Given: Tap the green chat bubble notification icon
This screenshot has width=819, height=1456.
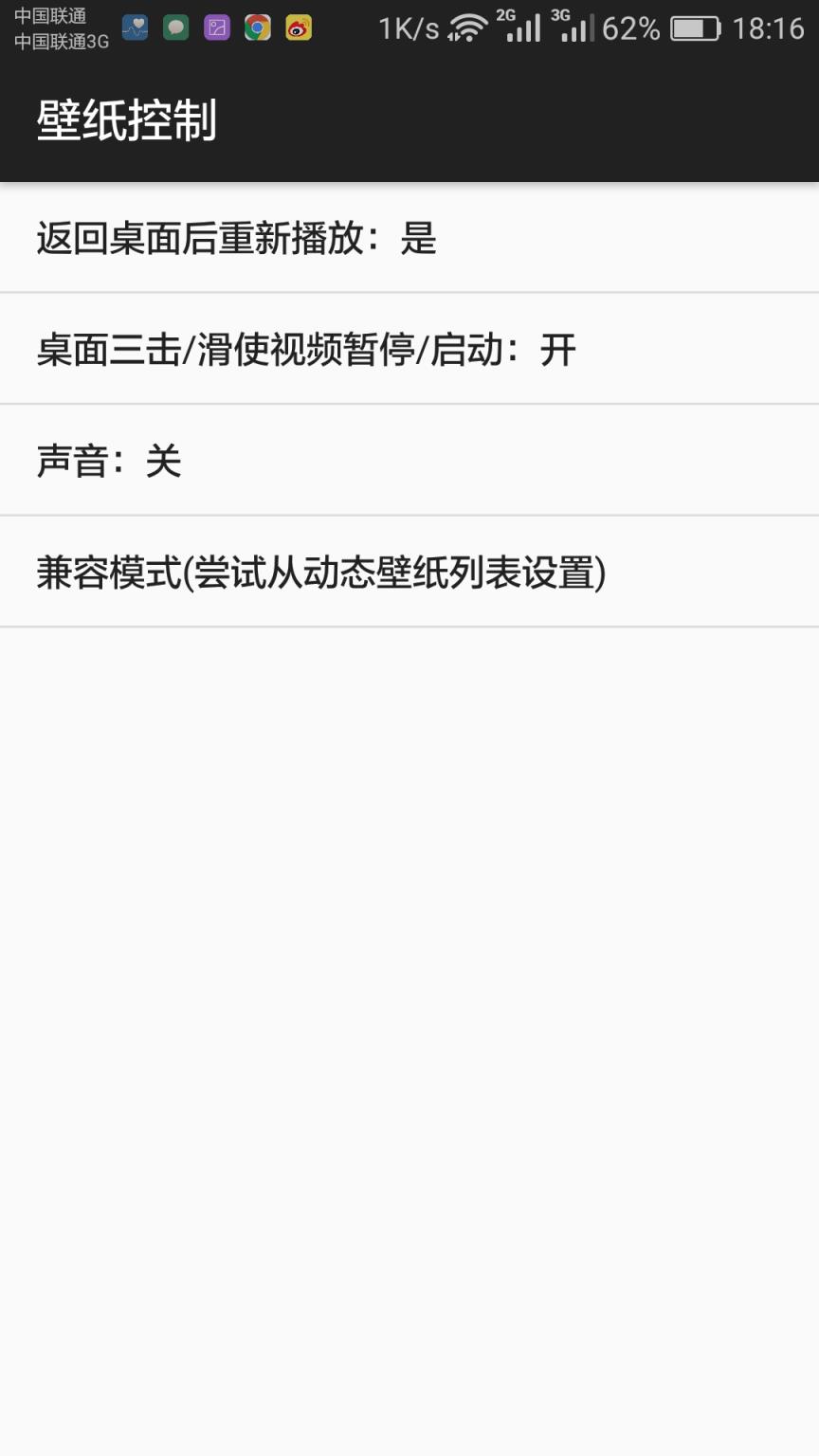Looking at the screenshot, I should [x=176, y=27].
